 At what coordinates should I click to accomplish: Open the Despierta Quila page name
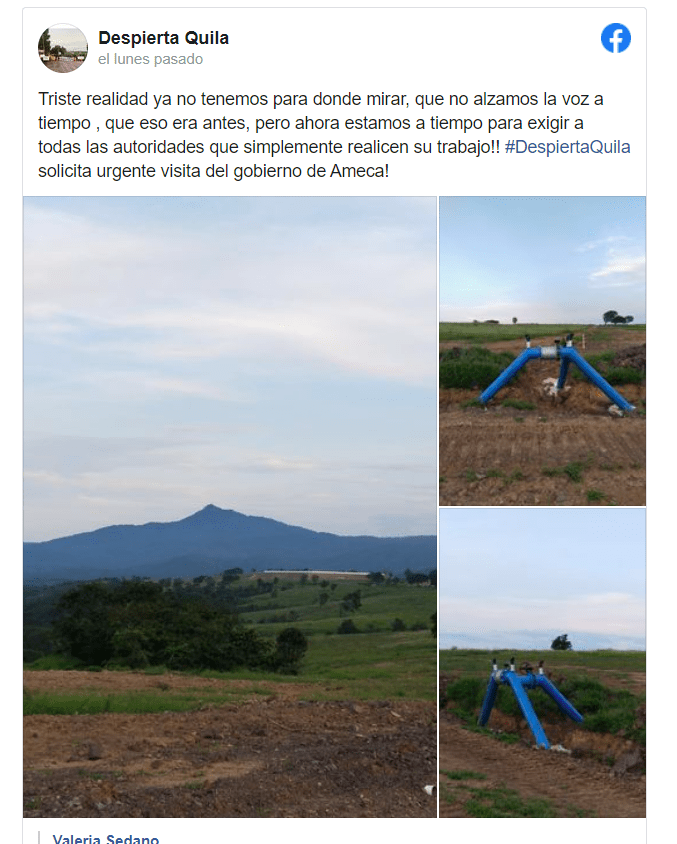(163, 38)
